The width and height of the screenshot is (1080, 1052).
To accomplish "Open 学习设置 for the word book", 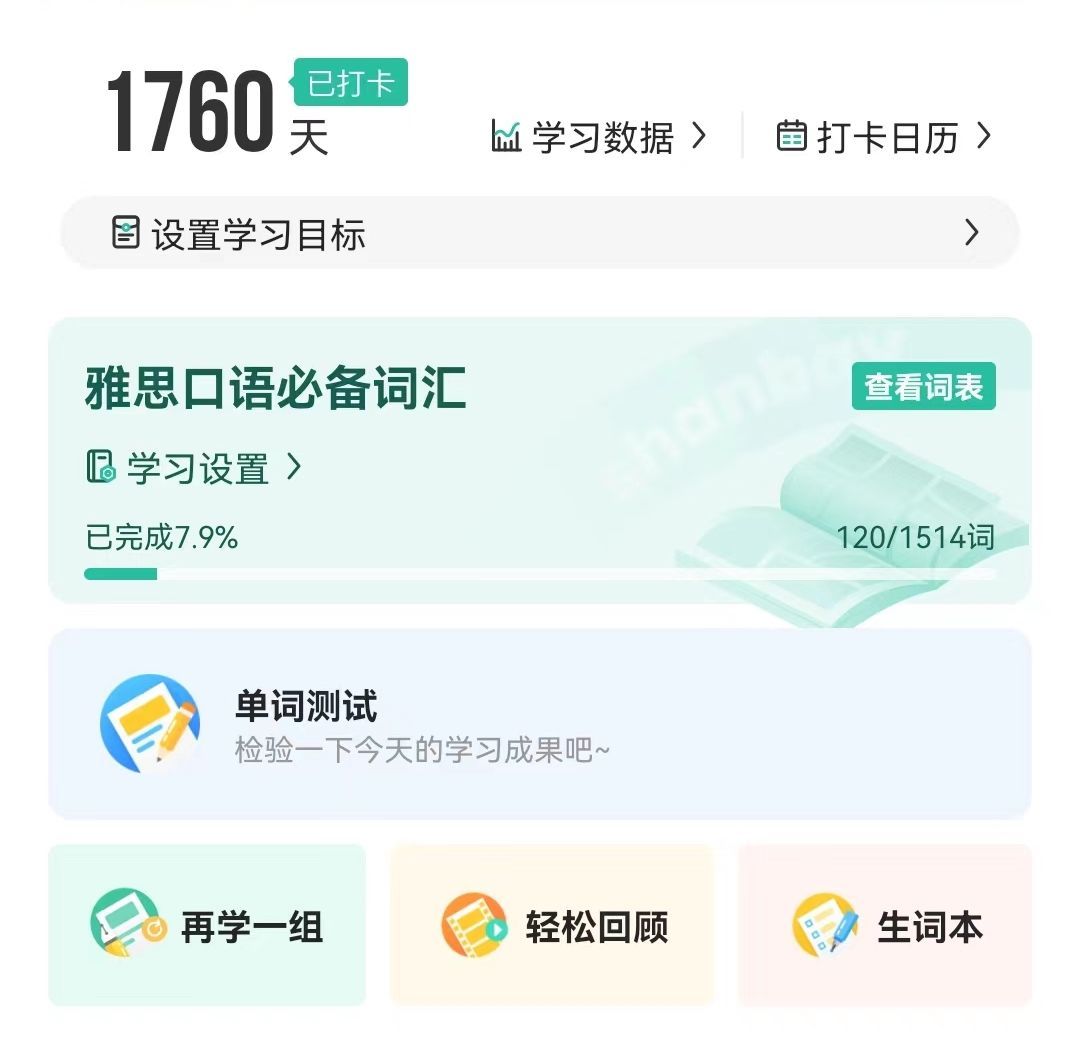I will 194,467.
